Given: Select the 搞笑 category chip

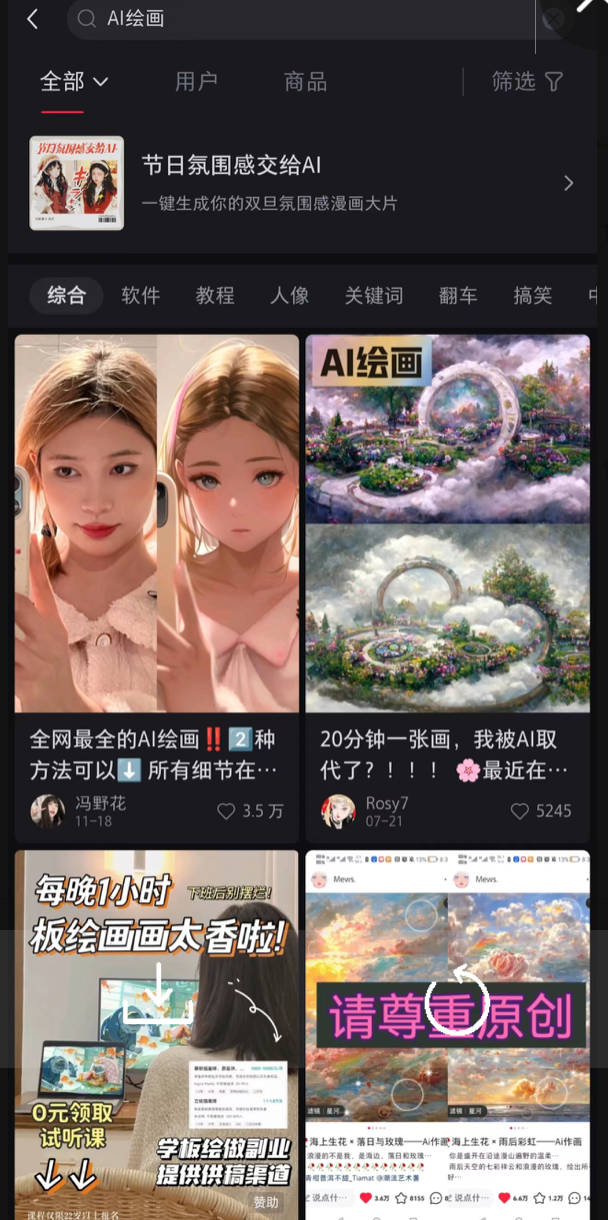Looking at the screenshot, I should point(532,295).
